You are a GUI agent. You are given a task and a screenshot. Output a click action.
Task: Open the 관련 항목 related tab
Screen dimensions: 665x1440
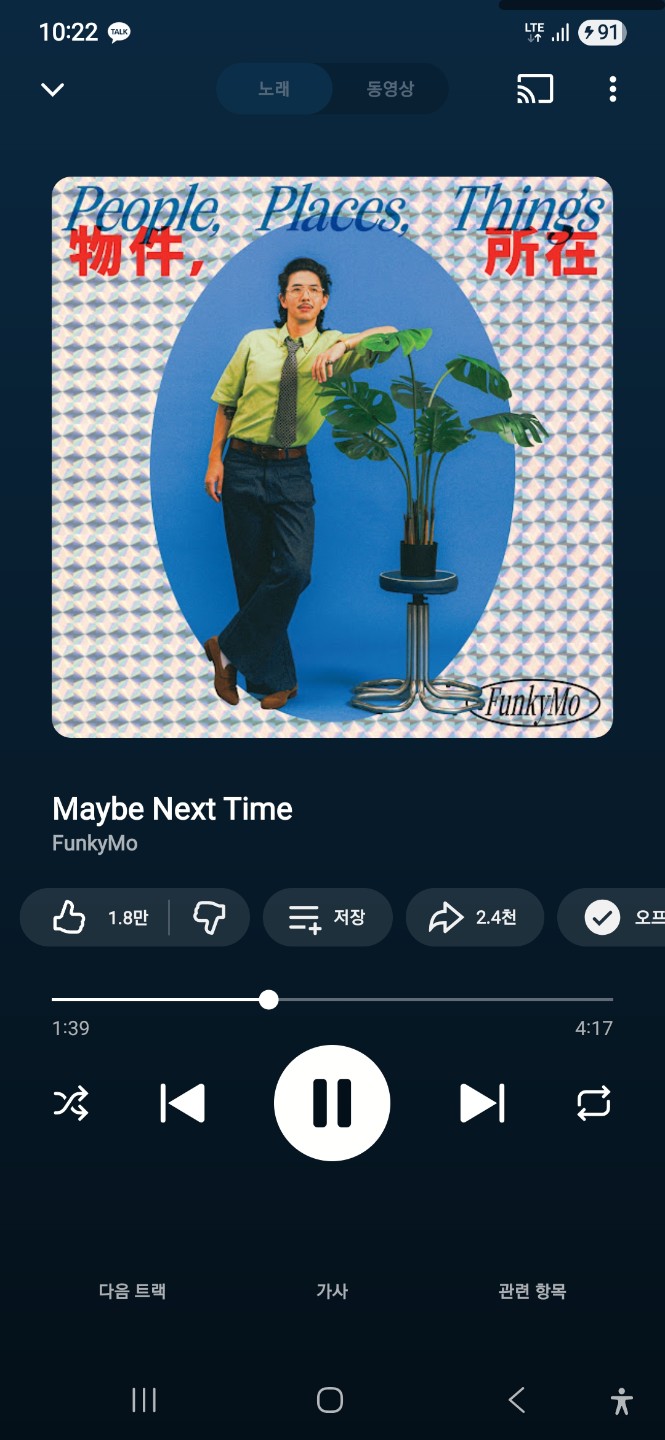pos(532,1291)
